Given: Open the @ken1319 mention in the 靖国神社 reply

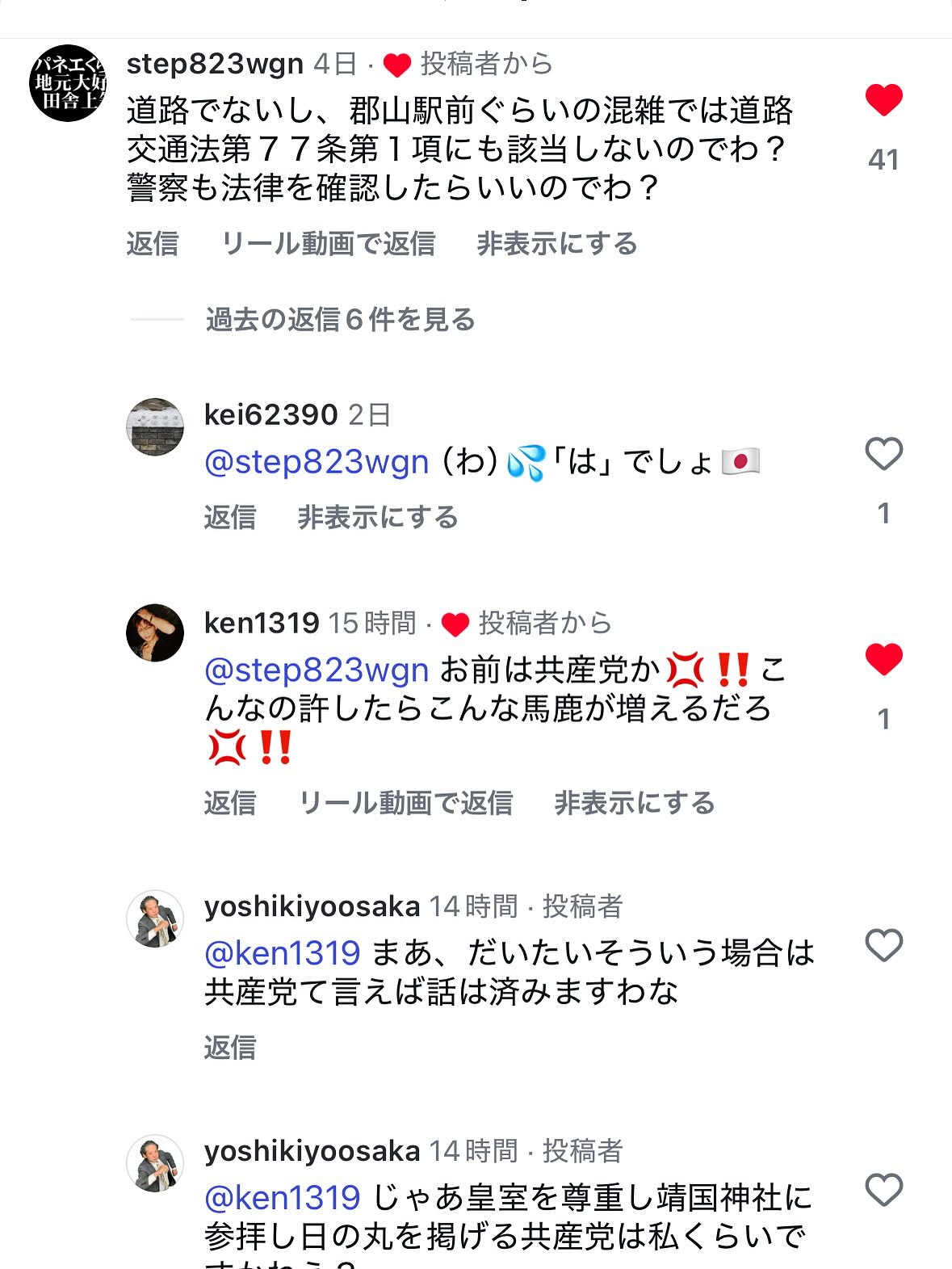Looking at the screenshot, I should pyautogui.click(x=283, y=1197).
